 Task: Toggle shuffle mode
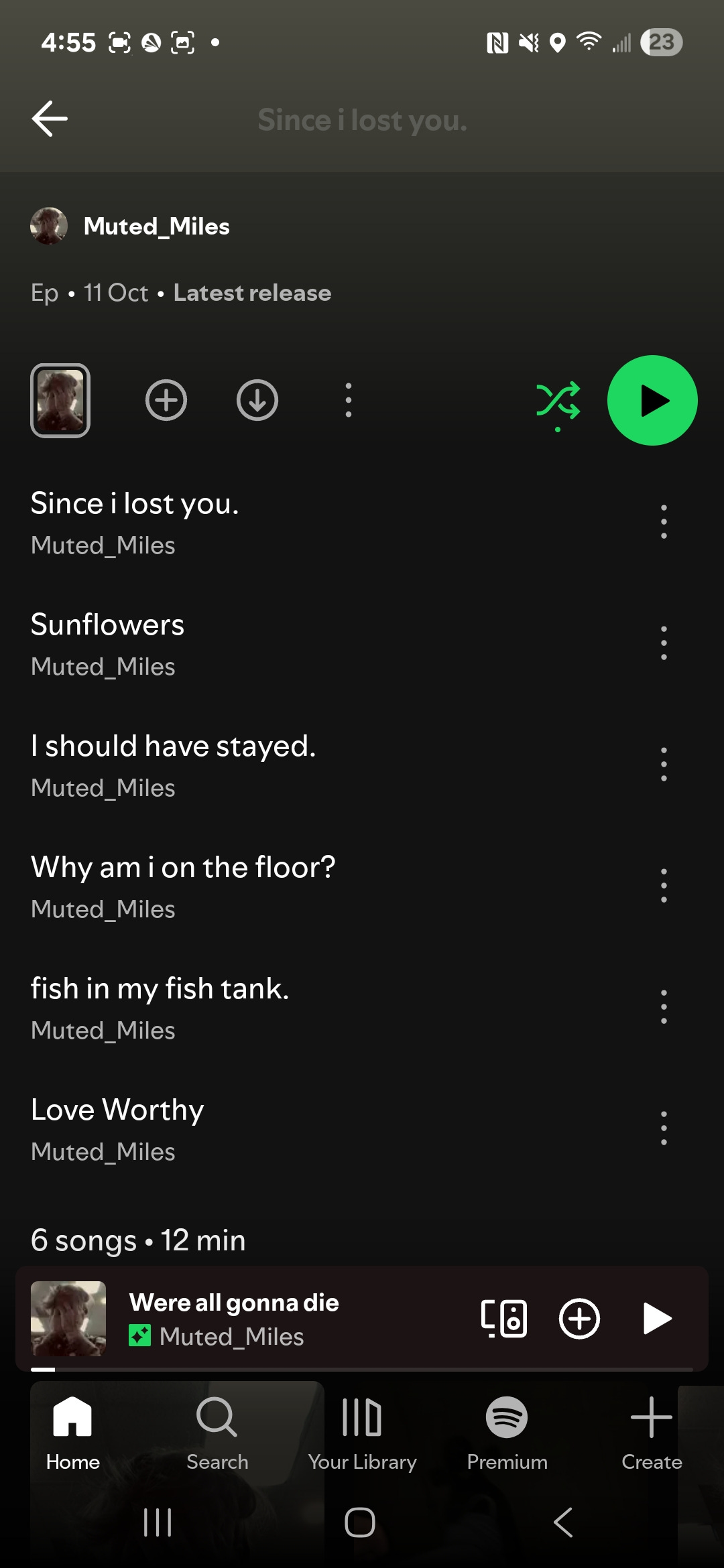[x=558, y=402]
